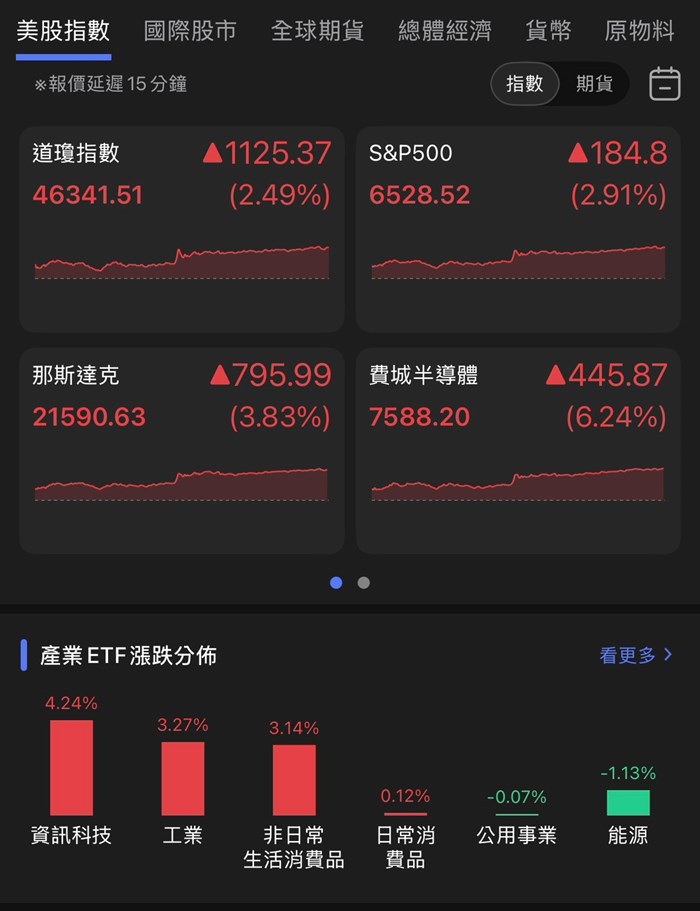
Task: Select the 非日常生活消費品 sector bar
Action: [x=294, y=780]
